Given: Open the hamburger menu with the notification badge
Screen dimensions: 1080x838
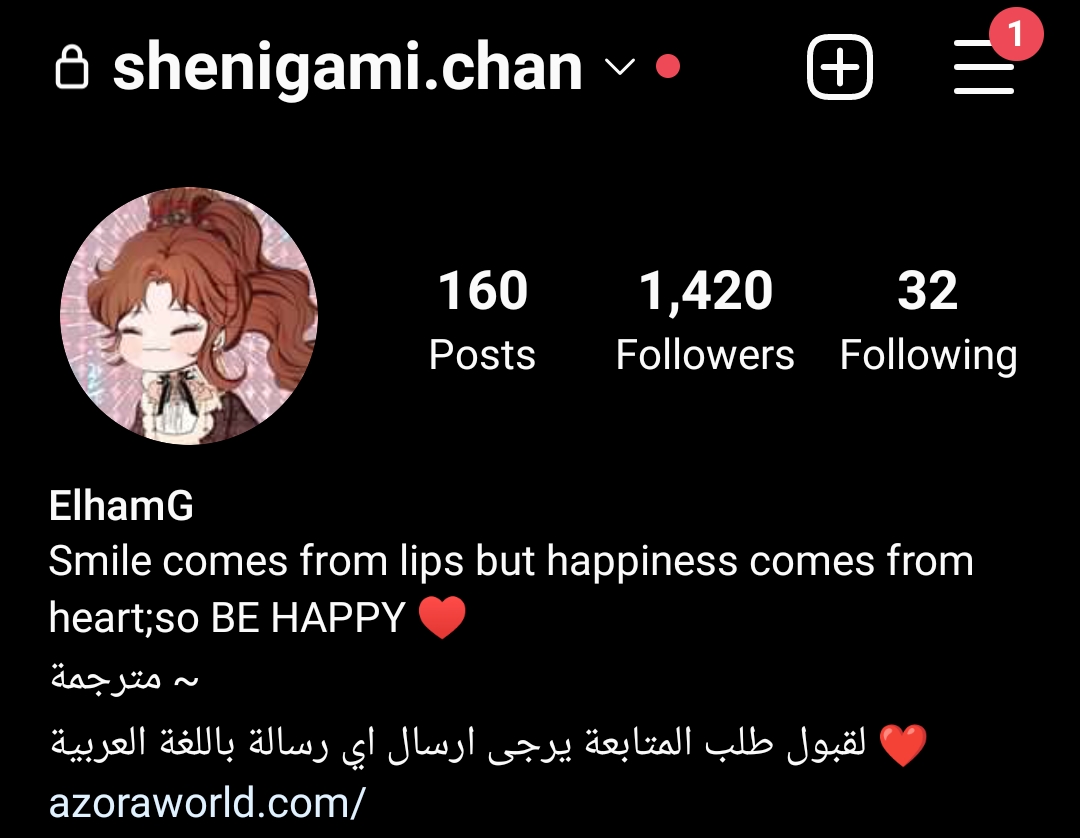Looking at the screenshot, I should point(985,68).
